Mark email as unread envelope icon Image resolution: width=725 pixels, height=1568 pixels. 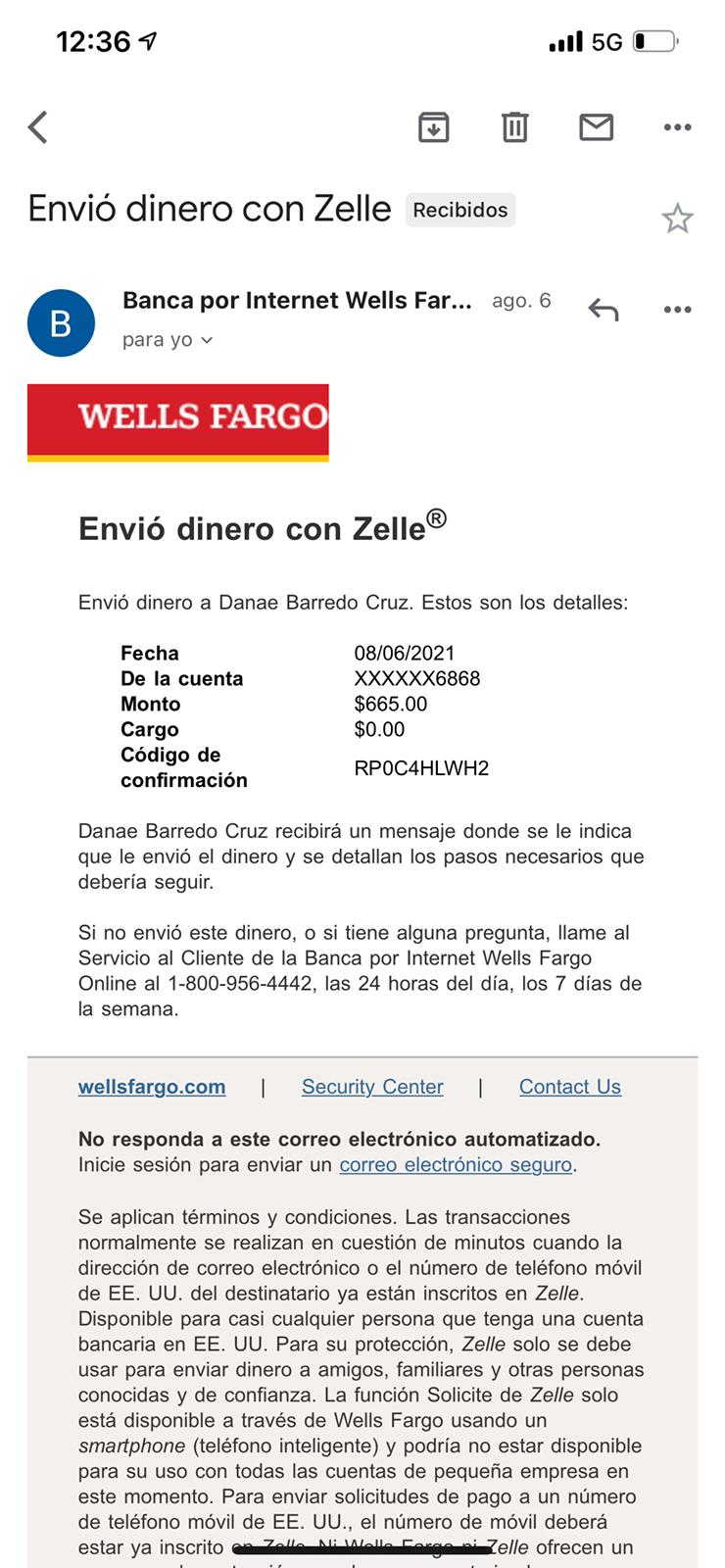(x=596, y=127)
